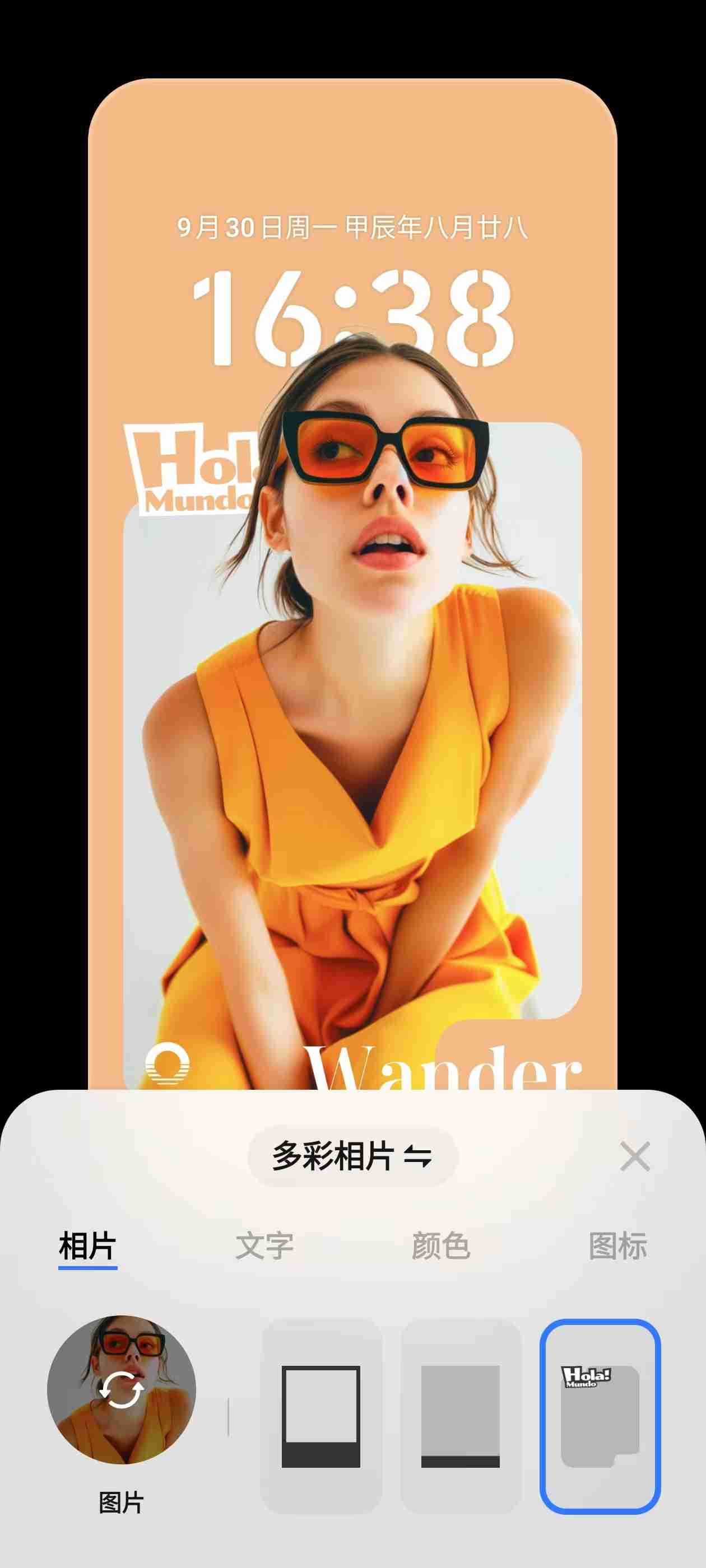706x1568 pixels.
Task: Select the 相片 tab
Action: pyautogui.click(x=88, y=1246)
